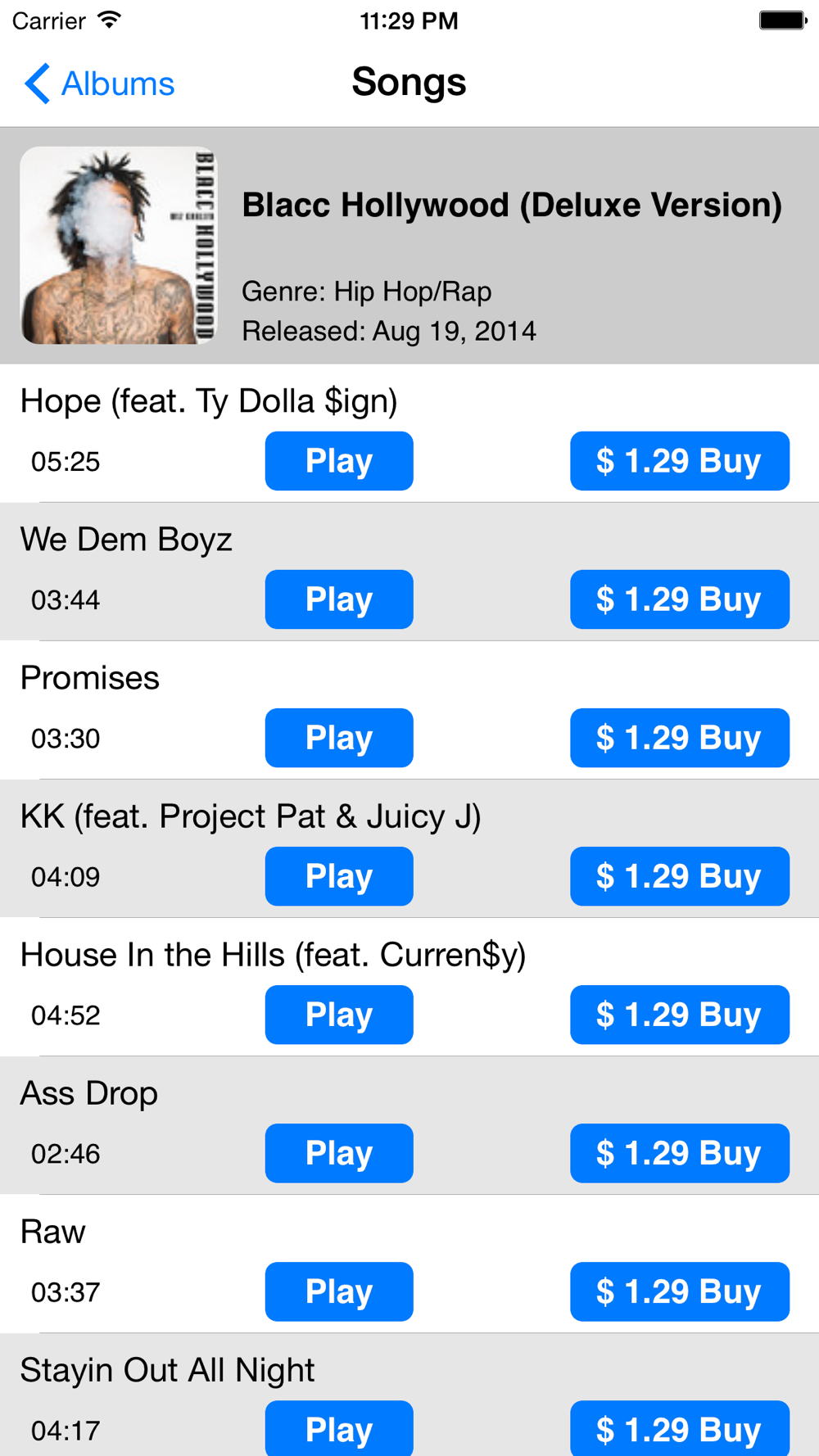Image resolution: width=819 pixels, height=1456 pixels.
Task: Play We Dem Boyz
Action: (339, 599)
